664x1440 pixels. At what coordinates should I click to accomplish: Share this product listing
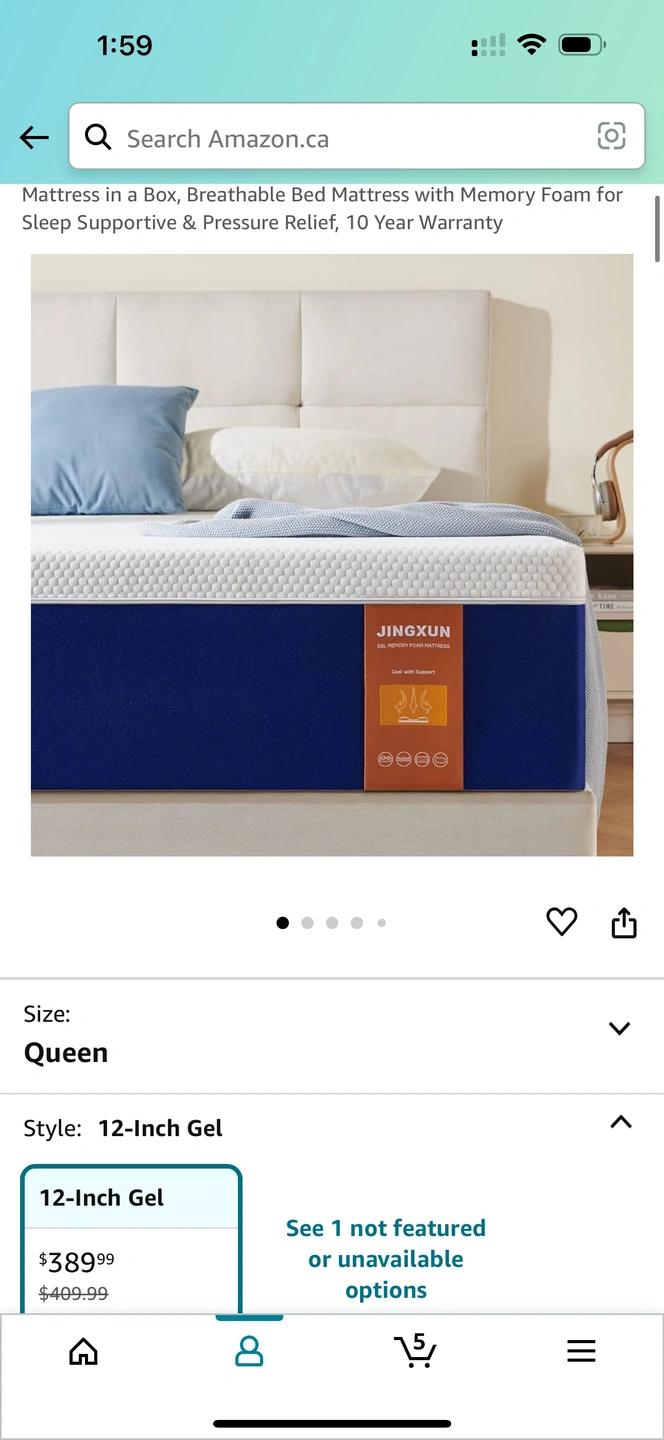tap(624, 922)
